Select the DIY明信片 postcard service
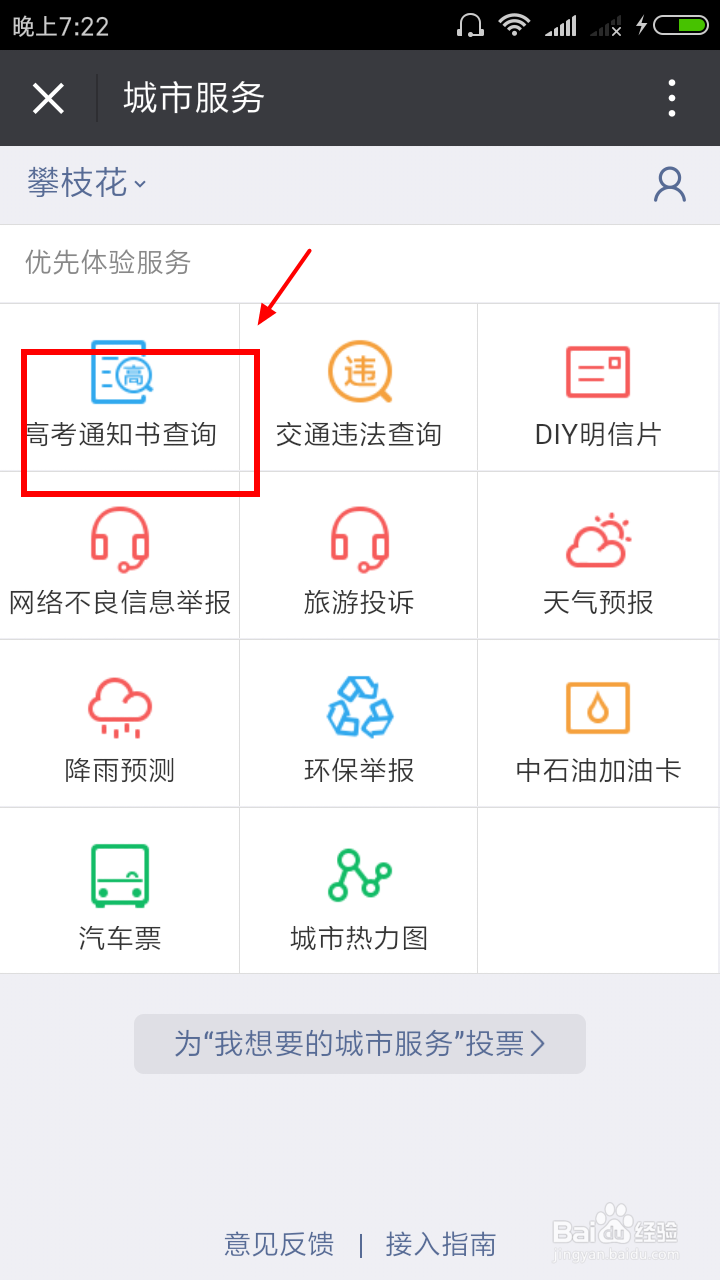This screenshot has width=720, height=1280. point(598,390)
